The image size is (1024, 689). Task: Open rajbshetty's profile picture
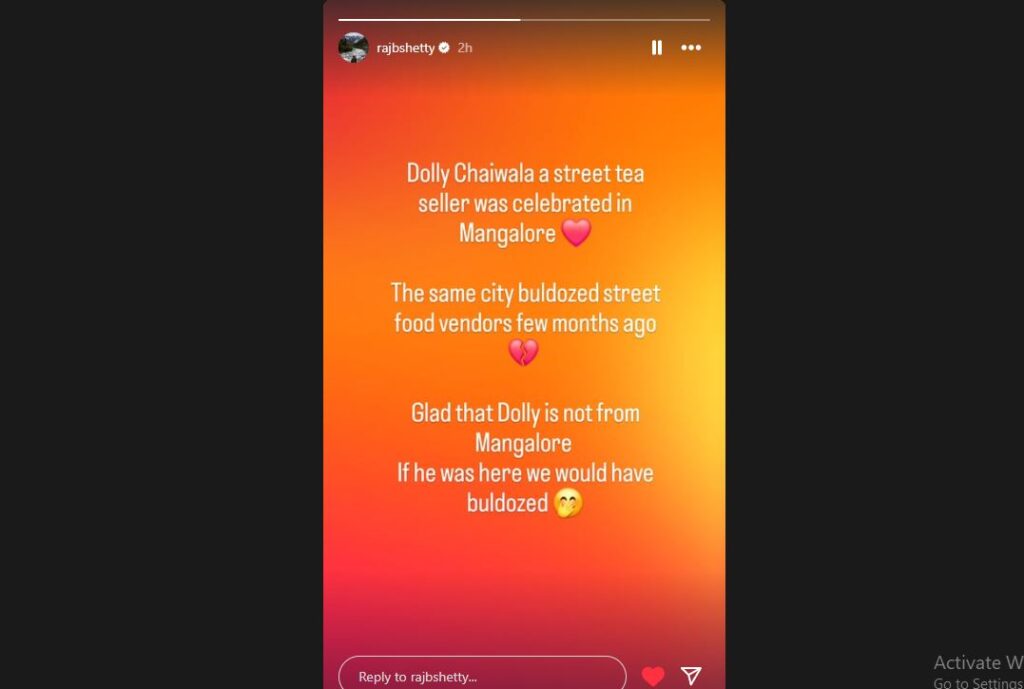pyautogui.click(x=353, y=47)
